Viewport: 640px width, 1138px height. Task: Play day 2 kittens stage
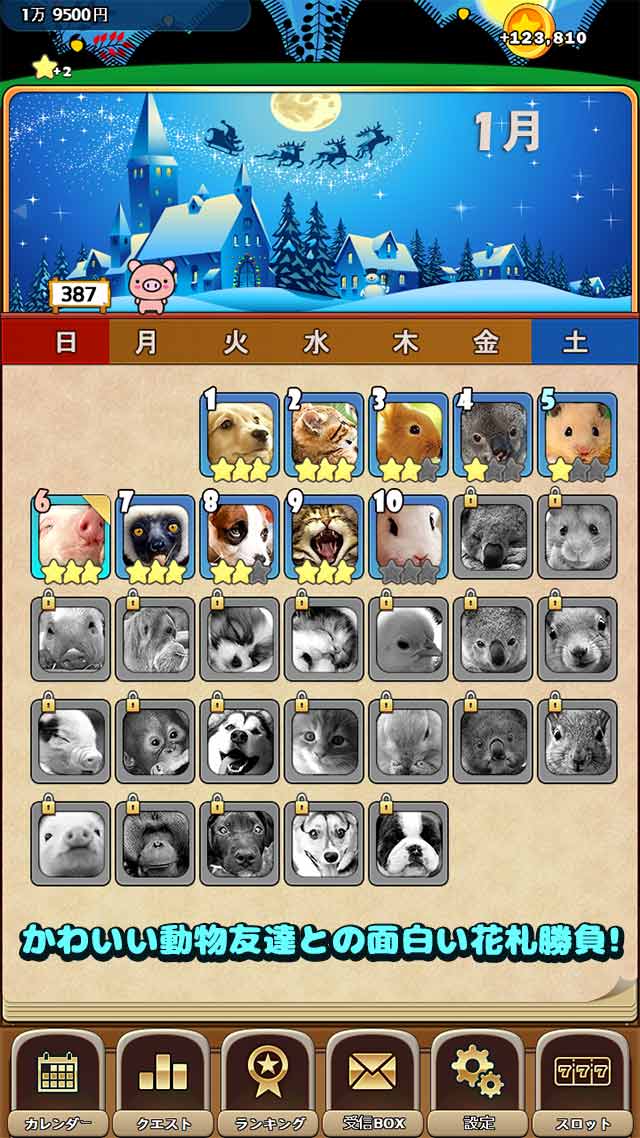324,435
